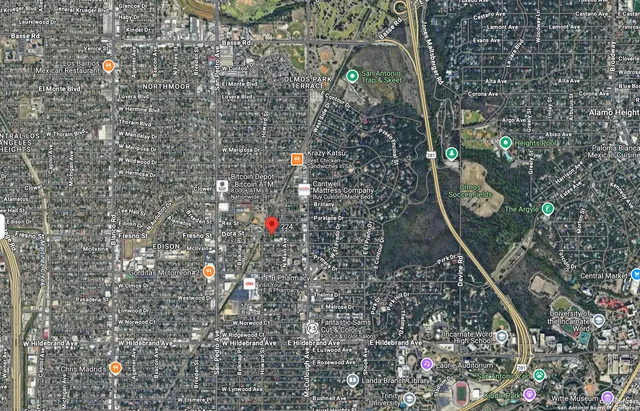
Task: Tap Bitcoin Depot Bitcoin ATM marker
Action: [222, 186]
